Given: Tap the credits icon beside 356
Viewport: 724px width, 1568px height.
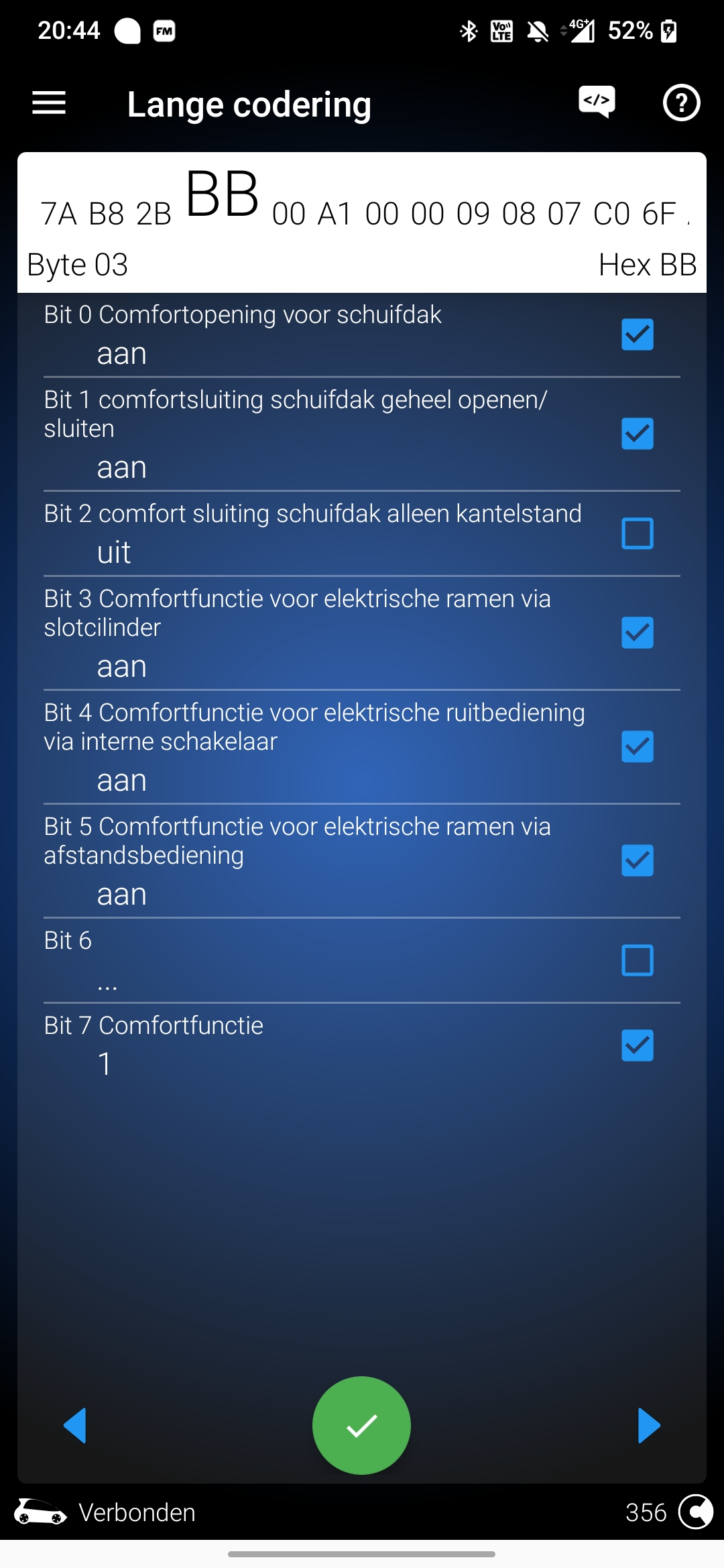Looking at the screenshot, I should coord(695,1512).
